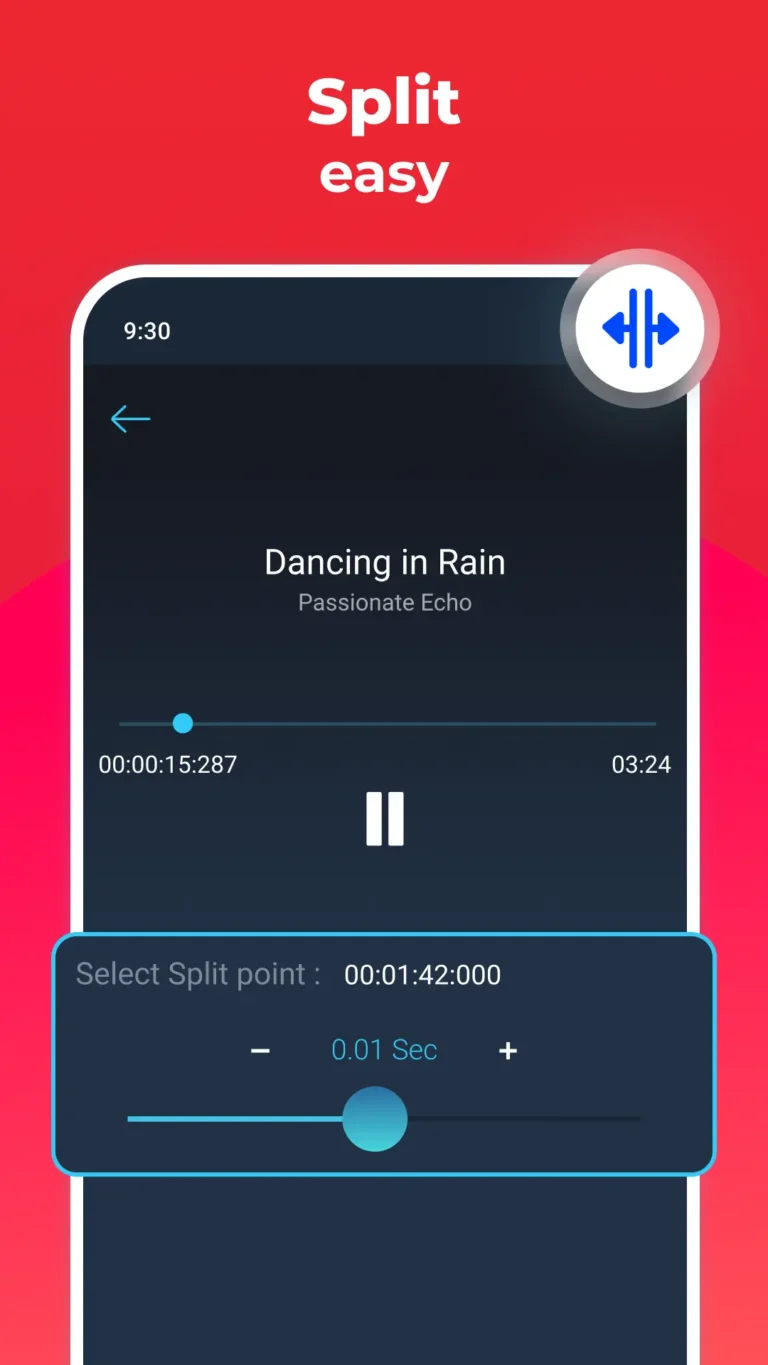
Task: Tap the elapsed time 00:00:15:287
Action: coord(167,764)
